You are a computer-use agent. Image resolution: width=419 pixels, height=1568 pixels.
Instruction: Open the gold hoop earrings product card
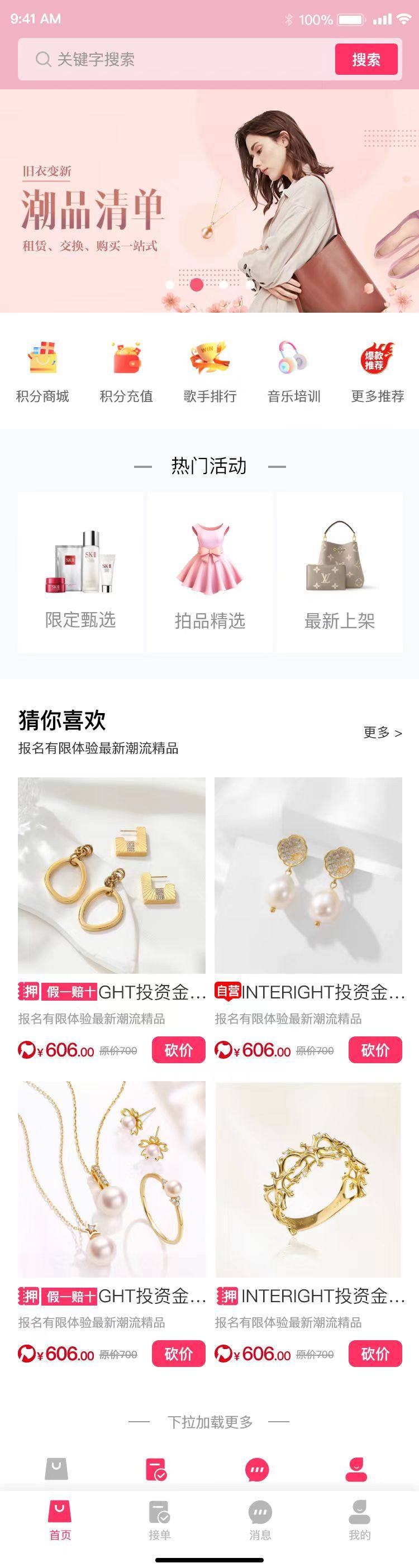pos(111,876)
